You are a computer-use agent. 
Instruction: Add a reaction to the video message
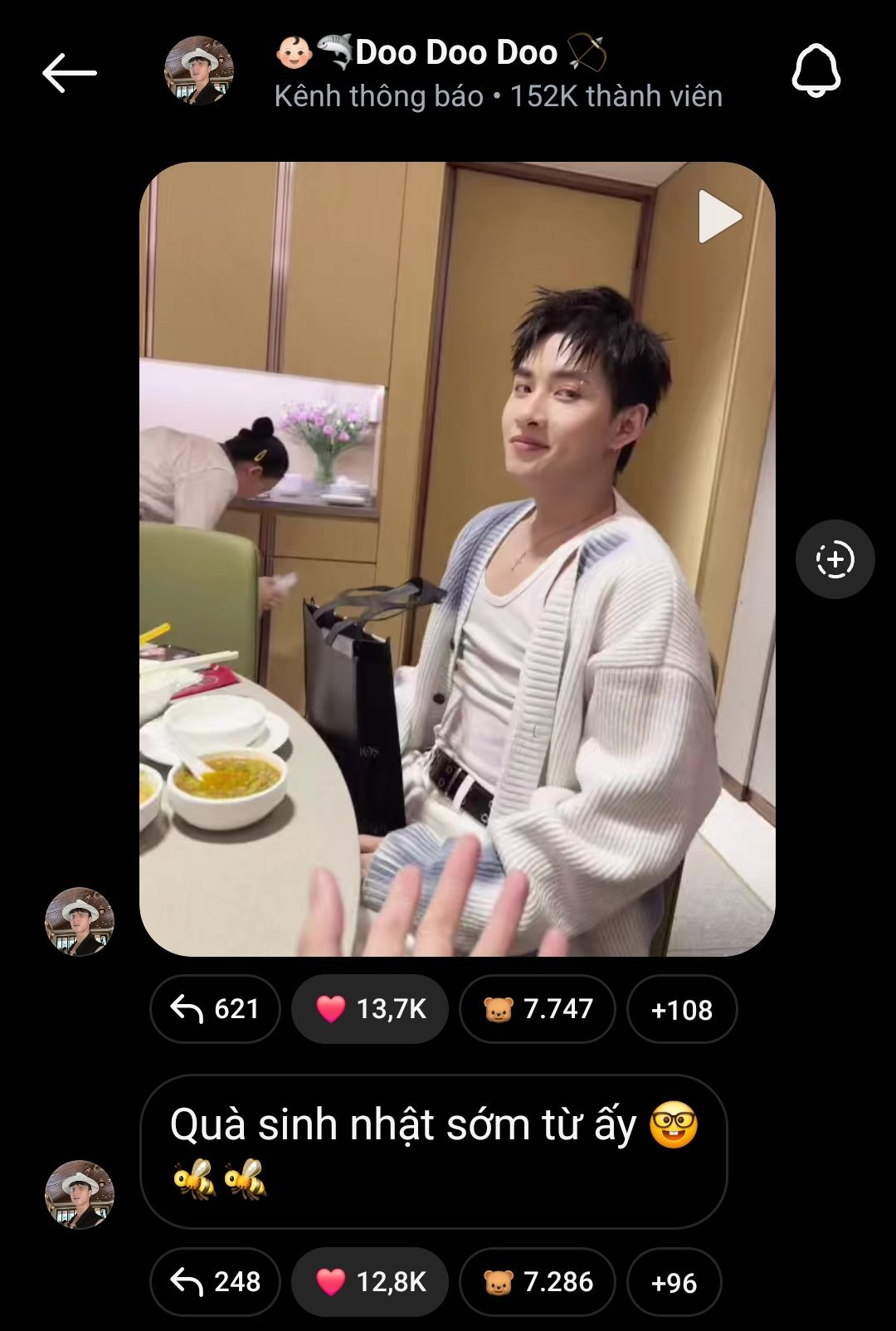[835, 559]
